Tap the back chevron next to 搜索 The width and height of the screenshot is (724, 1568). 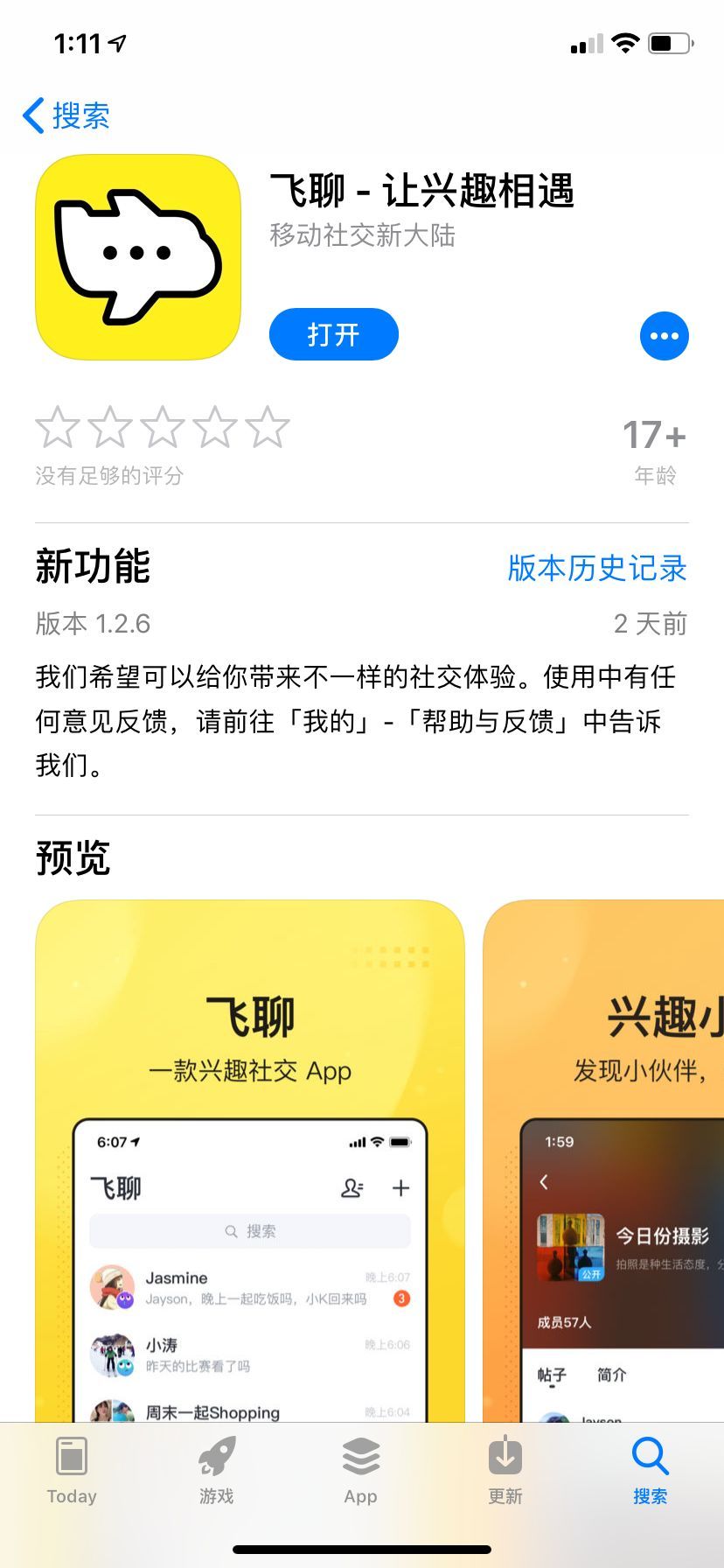[x=33, y=115]
